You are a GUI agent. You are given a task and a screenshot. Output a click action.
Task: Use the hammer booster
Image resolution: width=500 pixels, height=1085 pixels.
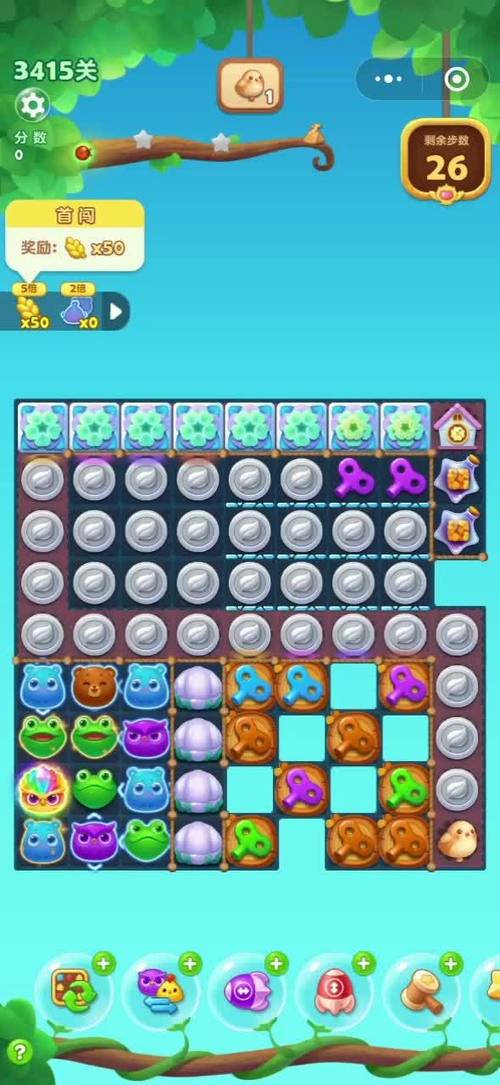(x=423, y=991)
